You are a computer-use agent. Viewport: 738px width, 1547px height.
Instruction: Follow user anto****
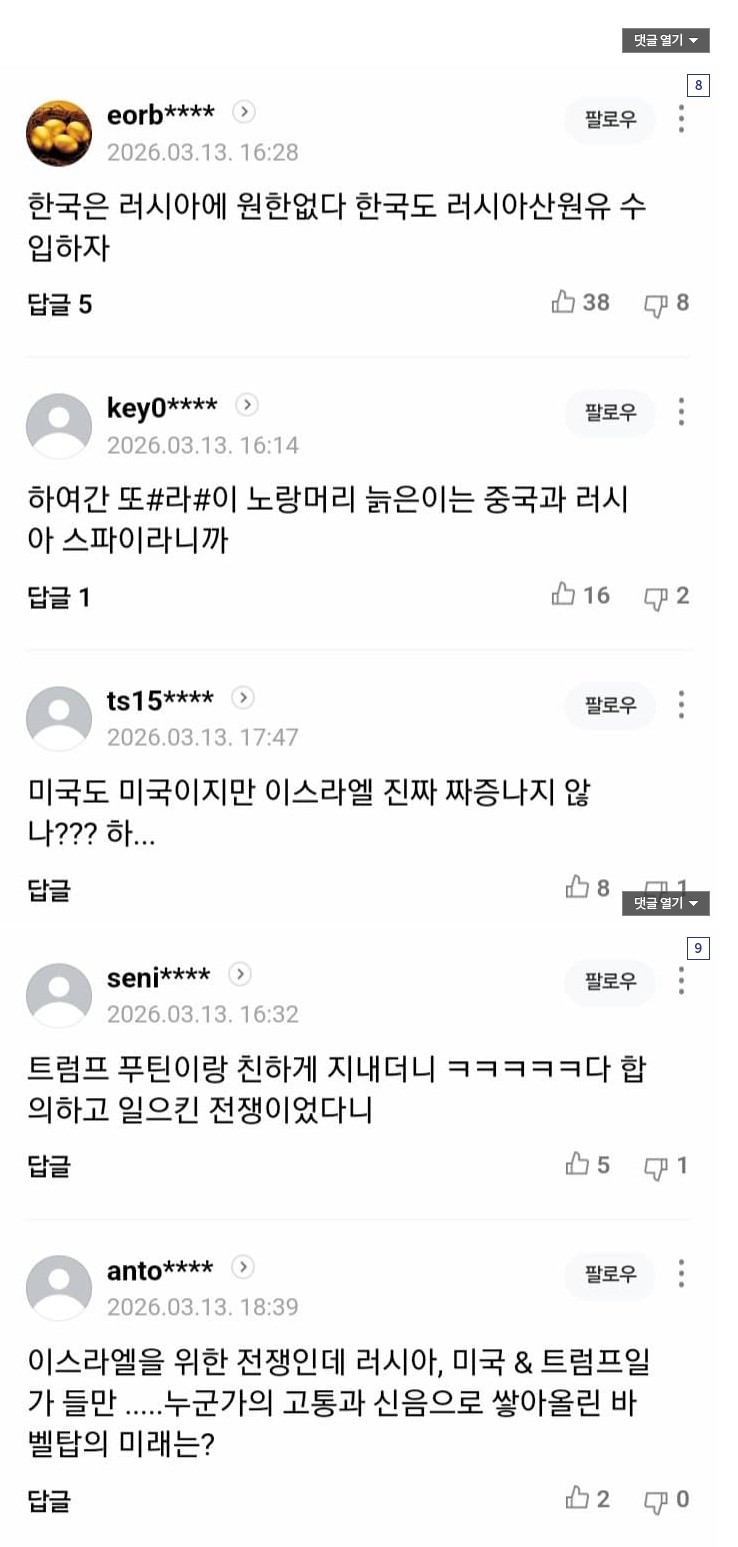(610, 1274)
